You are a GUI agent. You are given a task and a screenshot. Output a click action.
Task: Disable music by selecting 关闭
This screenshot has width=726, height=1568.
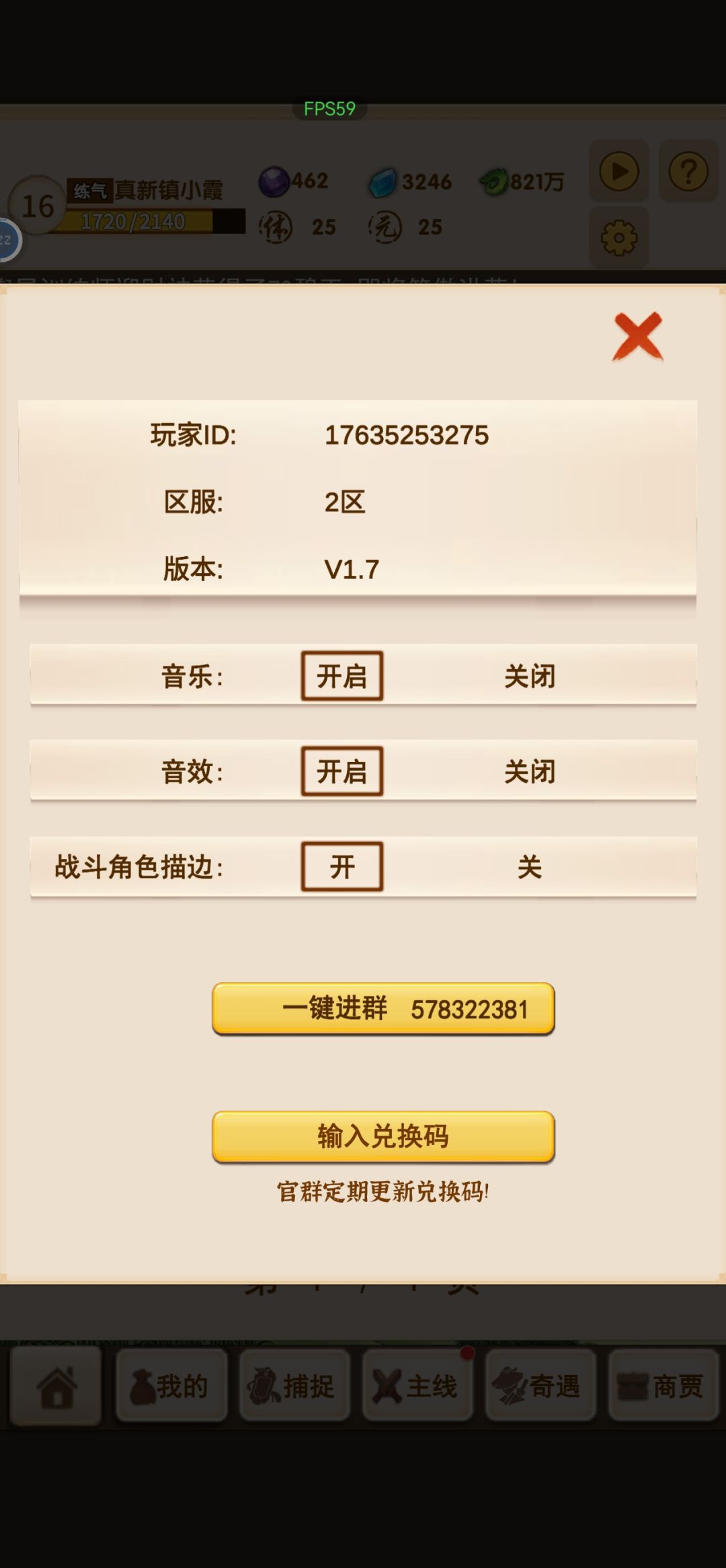[530, 677]
